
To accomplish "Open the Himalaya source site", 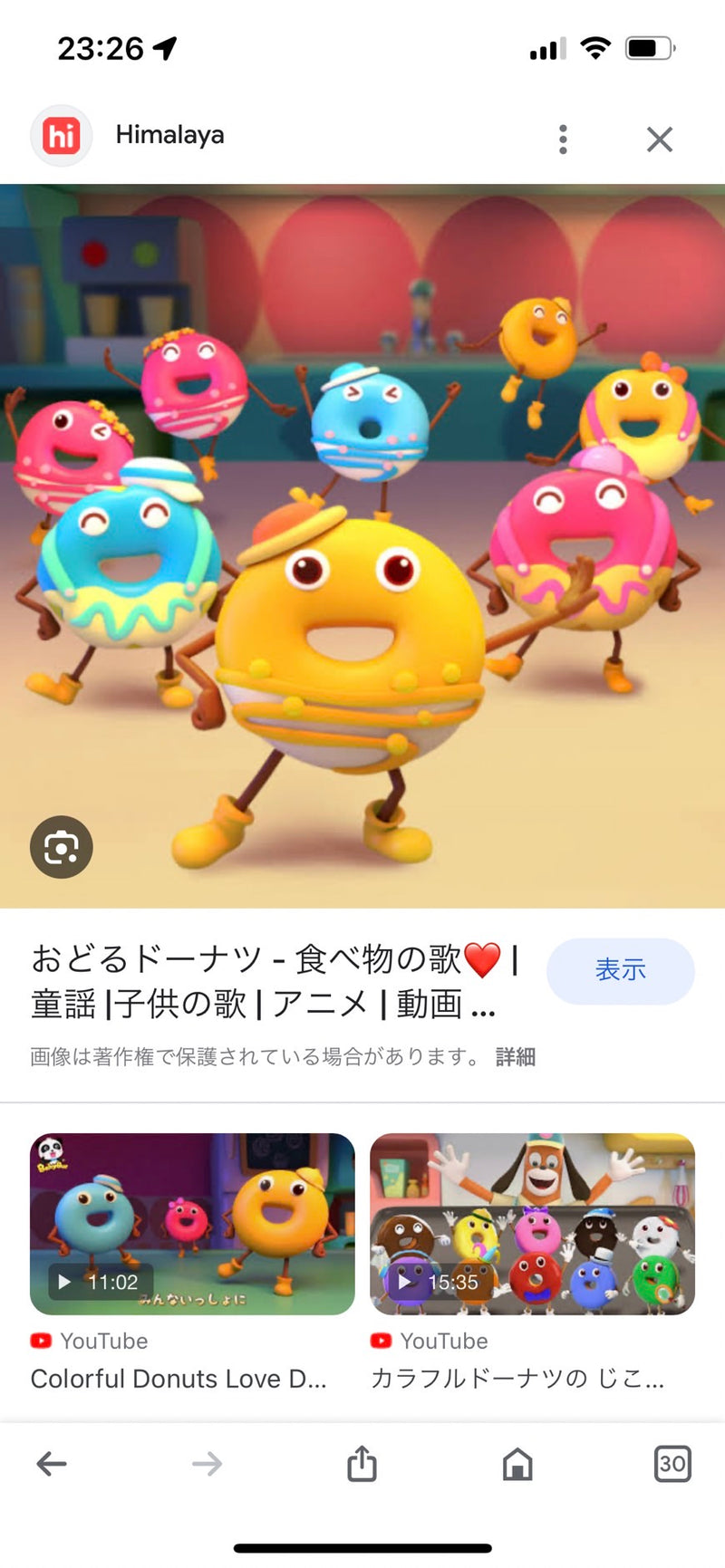I will [169, 136].
